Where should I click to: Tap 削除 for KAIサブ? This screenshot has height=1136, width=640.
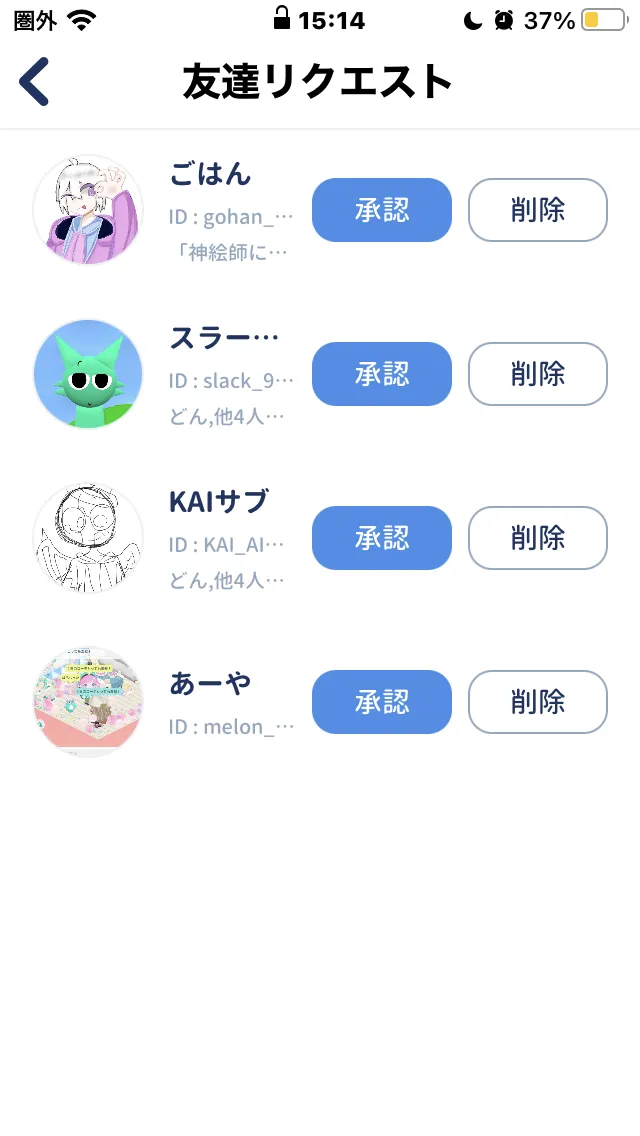[538, 538]
